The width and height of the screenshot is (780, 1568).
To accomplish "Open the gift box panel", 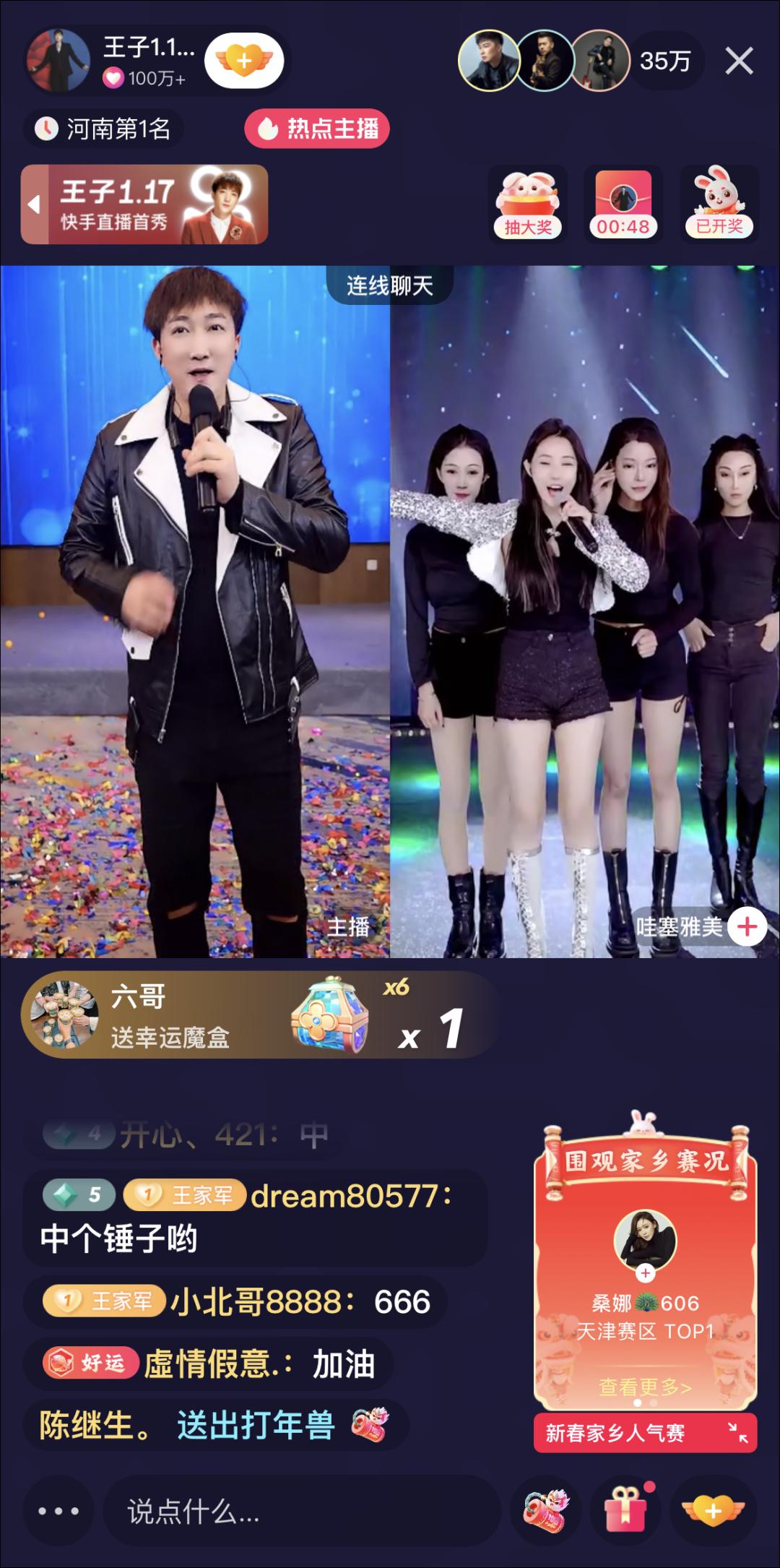I will [625, 1511].
